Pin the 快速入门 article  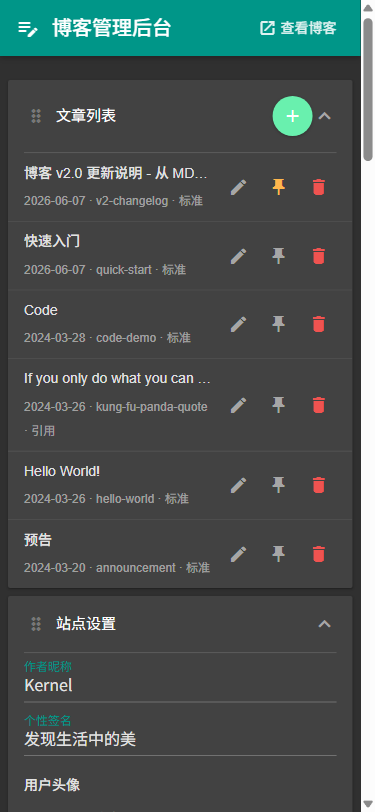click(279, 256)
